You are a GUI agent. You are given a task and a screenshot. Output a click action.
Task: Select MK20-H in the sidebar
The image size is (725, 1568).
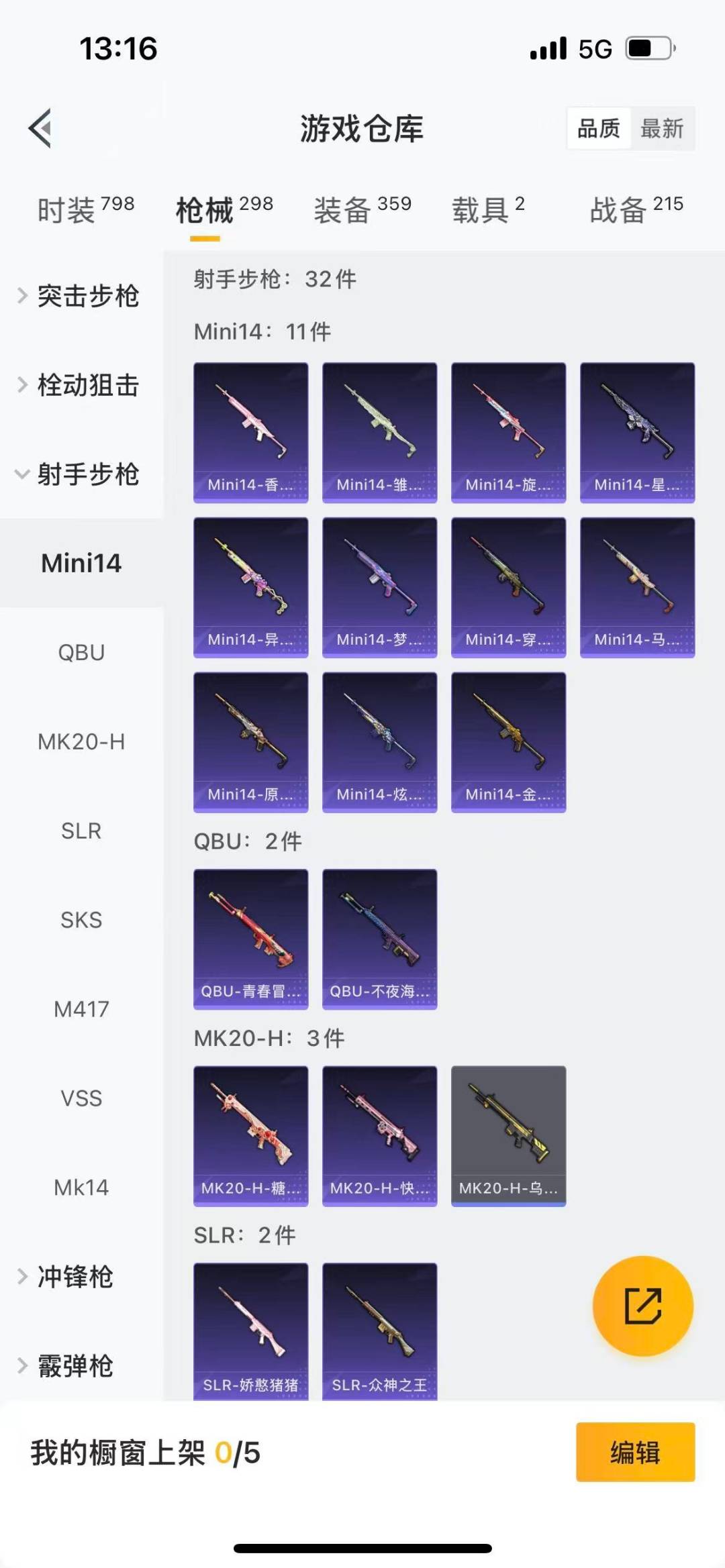coord(81,741)
